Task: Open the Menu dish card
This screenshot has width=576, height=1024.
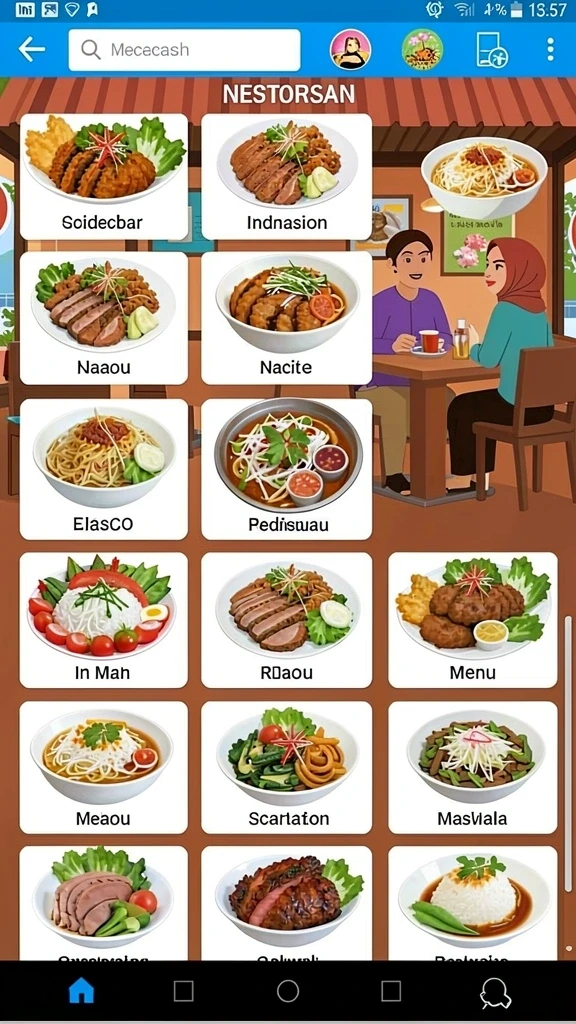Action: coord(473,620)
